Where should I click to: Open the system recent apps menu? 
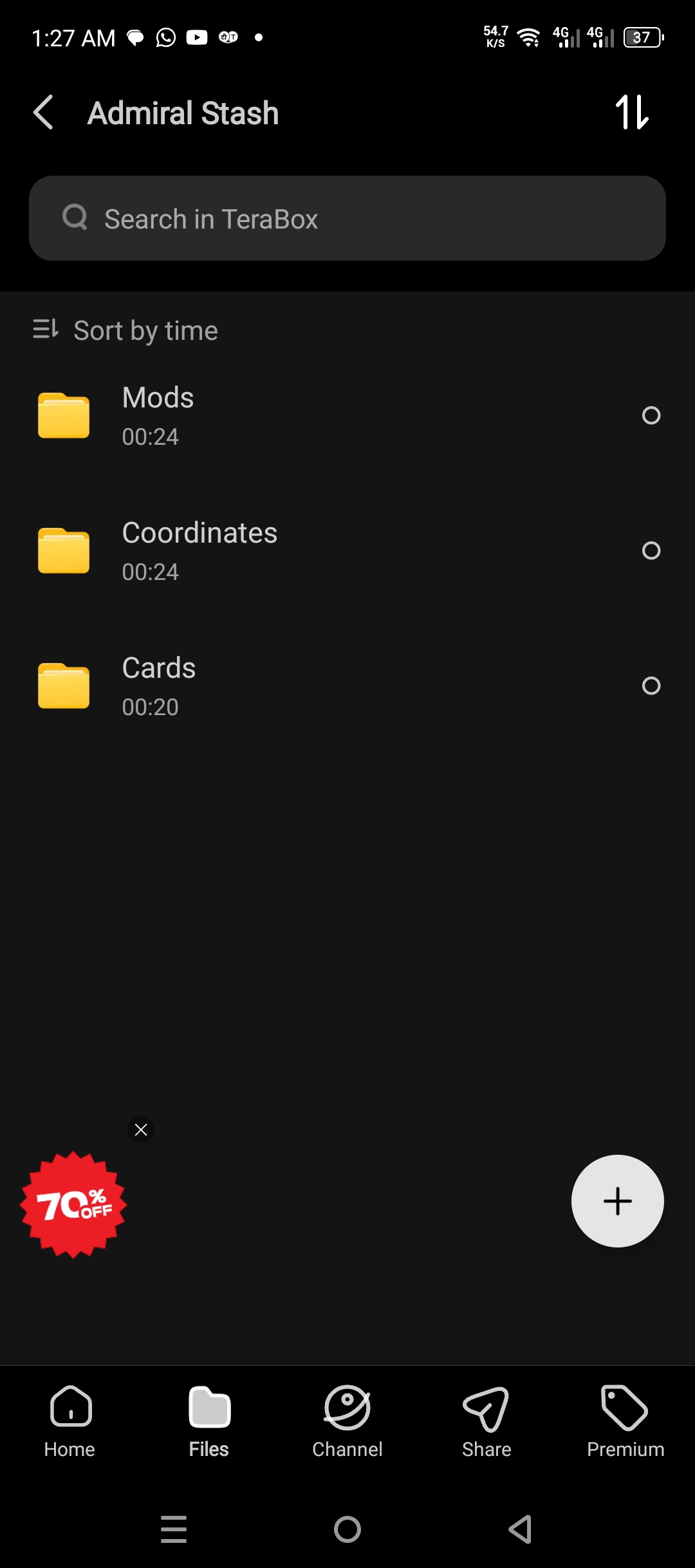pos(174,1529)
